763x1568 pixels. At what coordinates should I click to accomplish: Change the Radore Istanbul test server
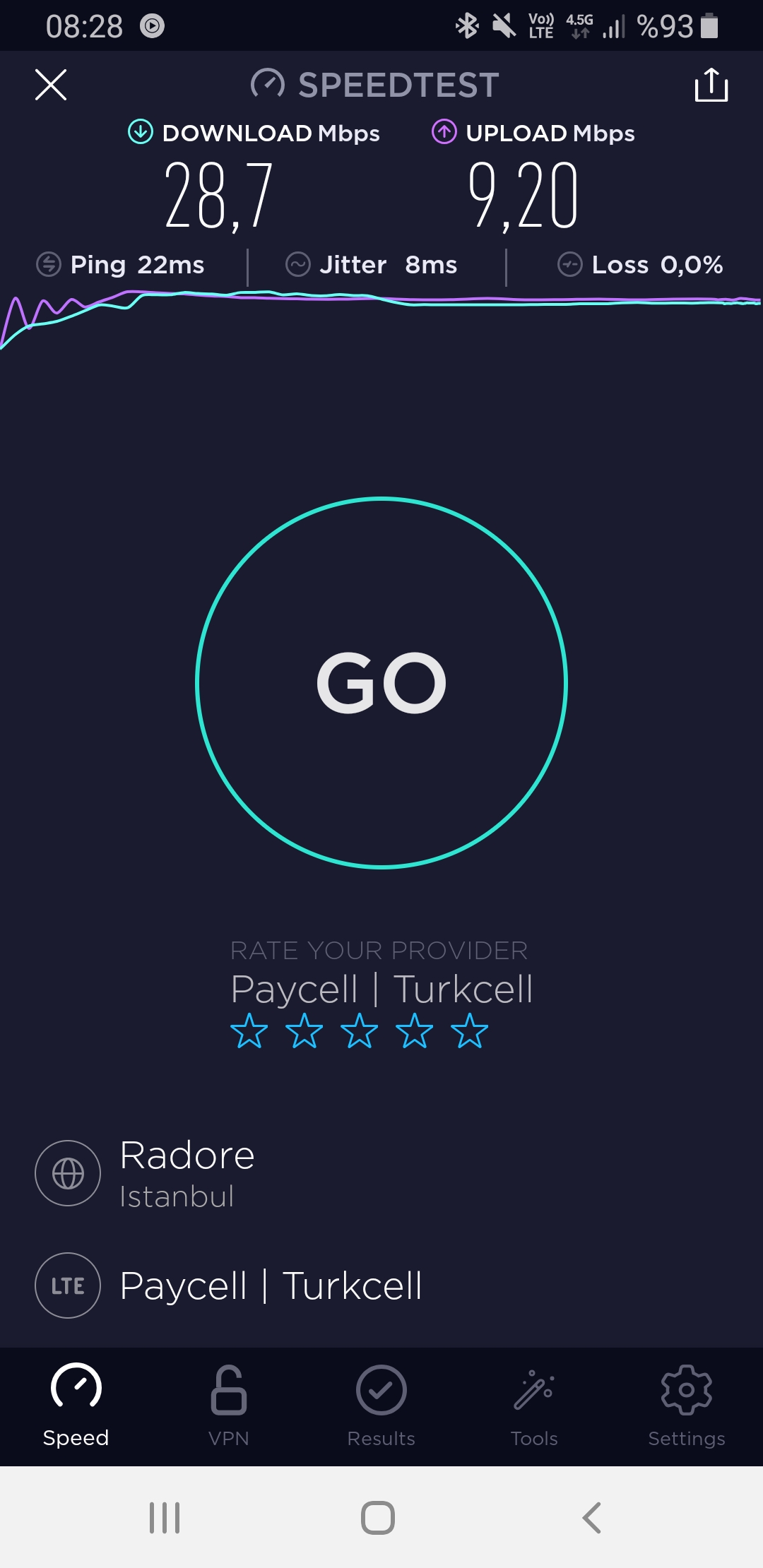(x=381, y=1173)
